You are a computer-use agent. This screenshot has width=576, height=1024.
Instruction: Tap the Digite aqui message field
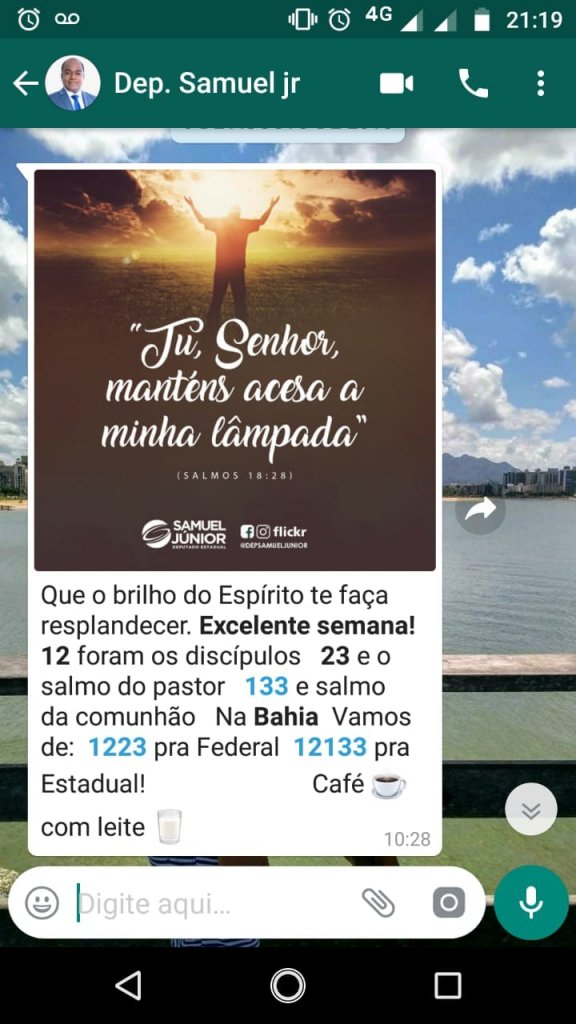click(216, 904)
